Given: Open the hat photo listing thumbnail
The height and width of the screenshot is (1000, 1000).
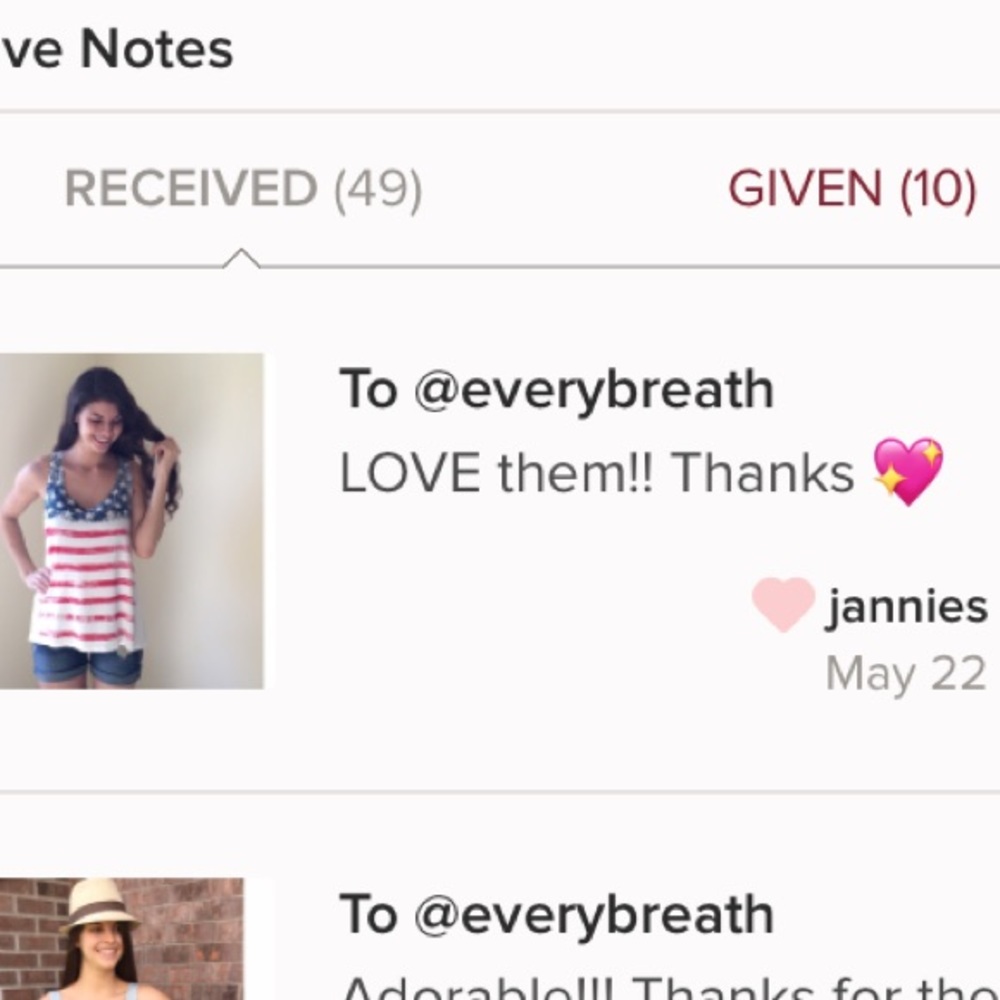Looking at the screenshot, I should [x=120, y=938].
